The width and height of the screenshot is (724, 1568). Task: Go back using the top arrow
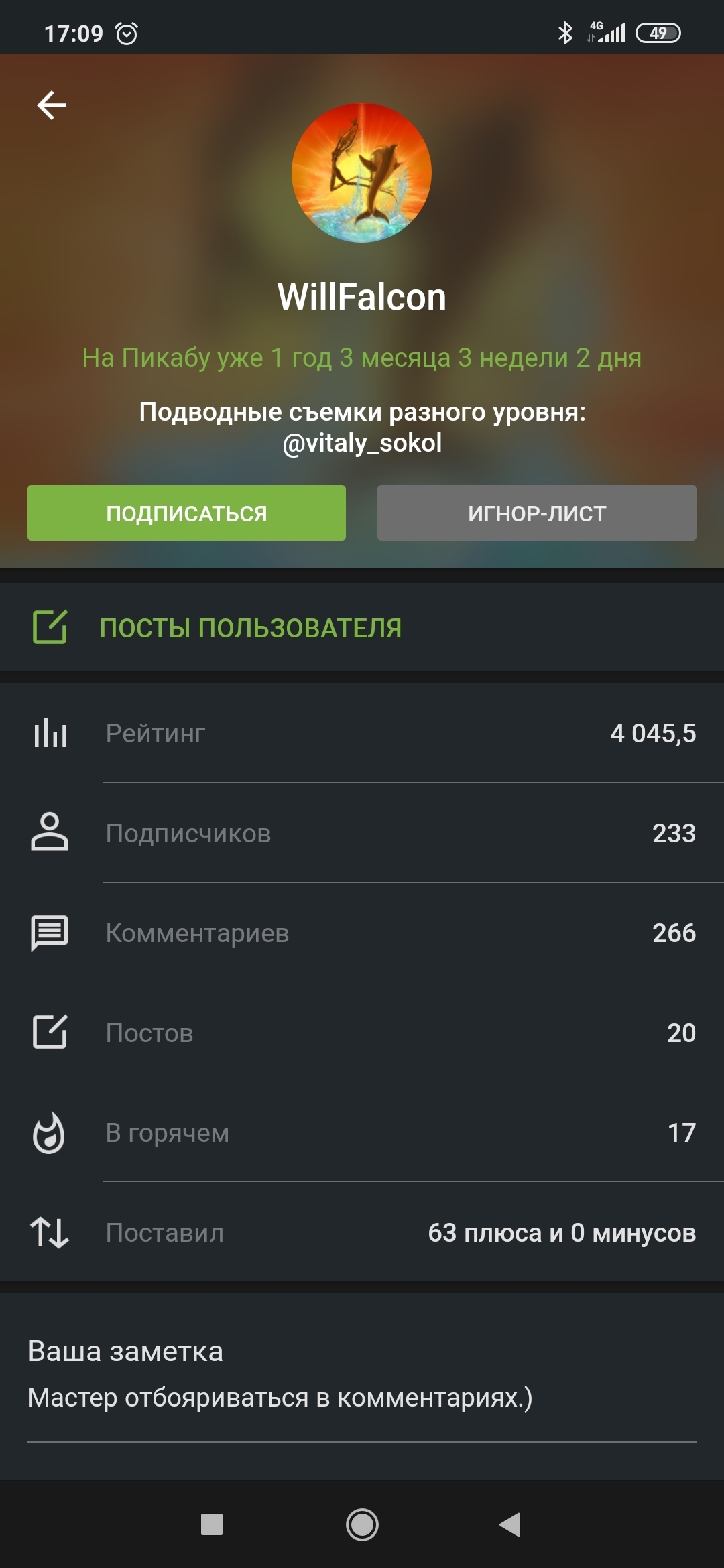point(52,105)
